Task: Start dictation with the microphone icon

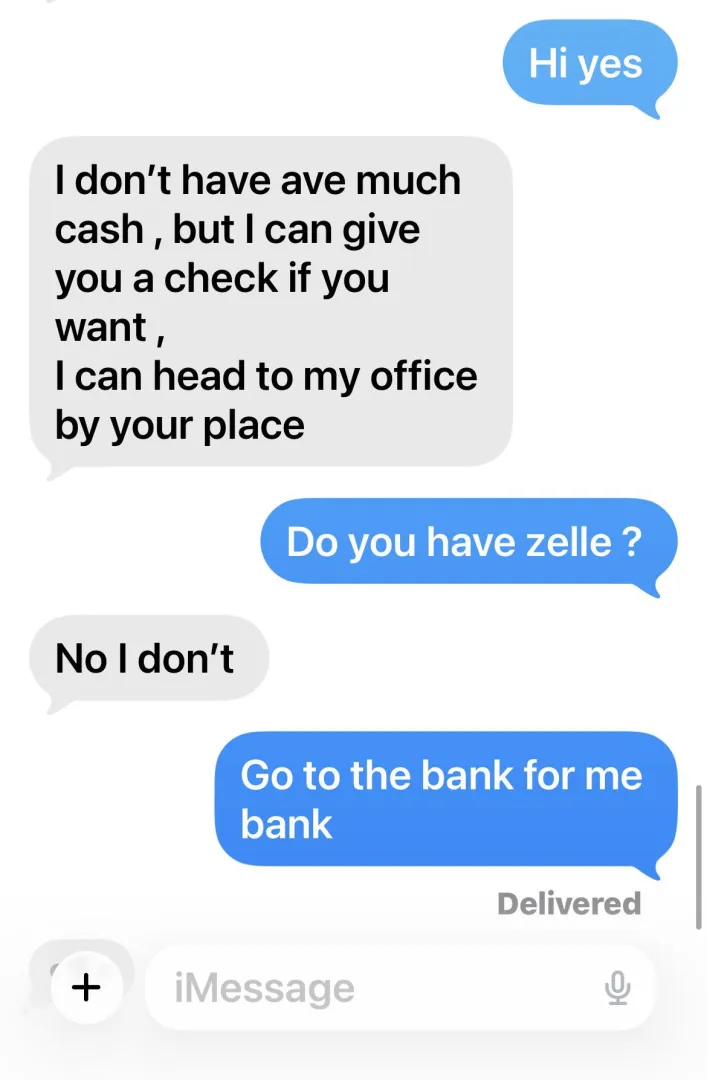Action: coord(618,988)
